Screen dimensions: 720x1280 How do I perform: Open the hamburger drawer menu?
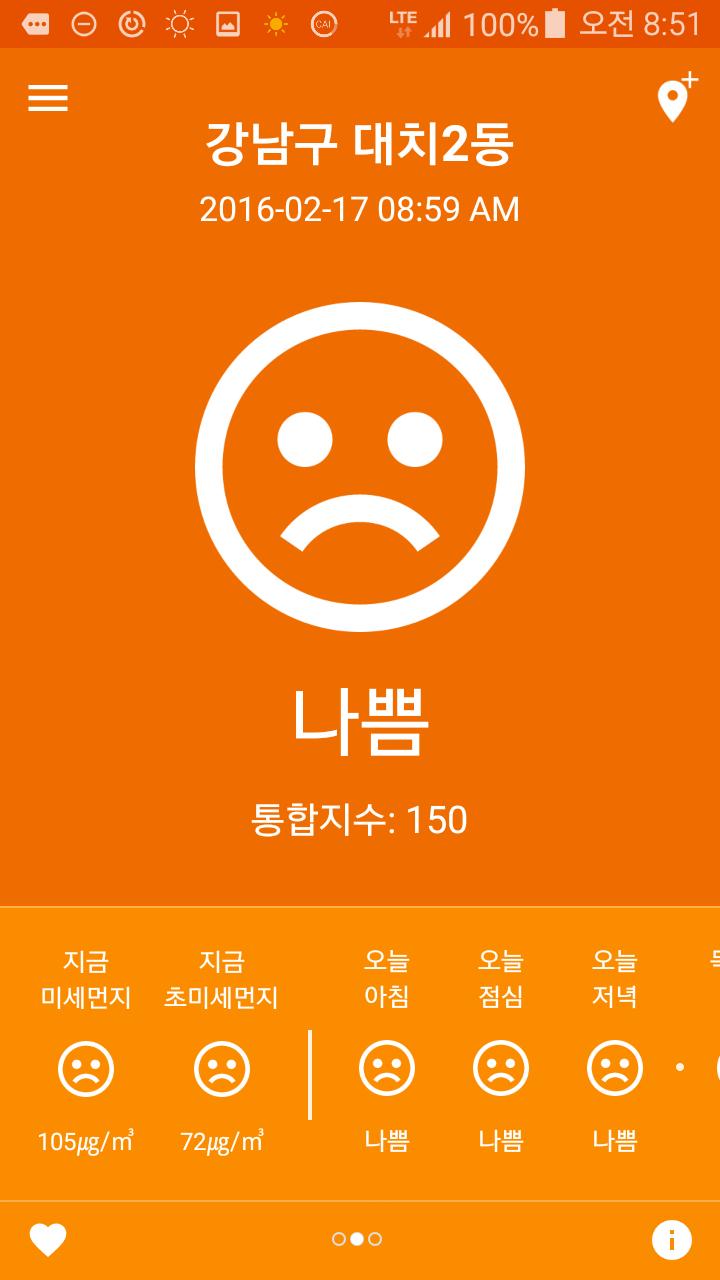pos(48,98)
